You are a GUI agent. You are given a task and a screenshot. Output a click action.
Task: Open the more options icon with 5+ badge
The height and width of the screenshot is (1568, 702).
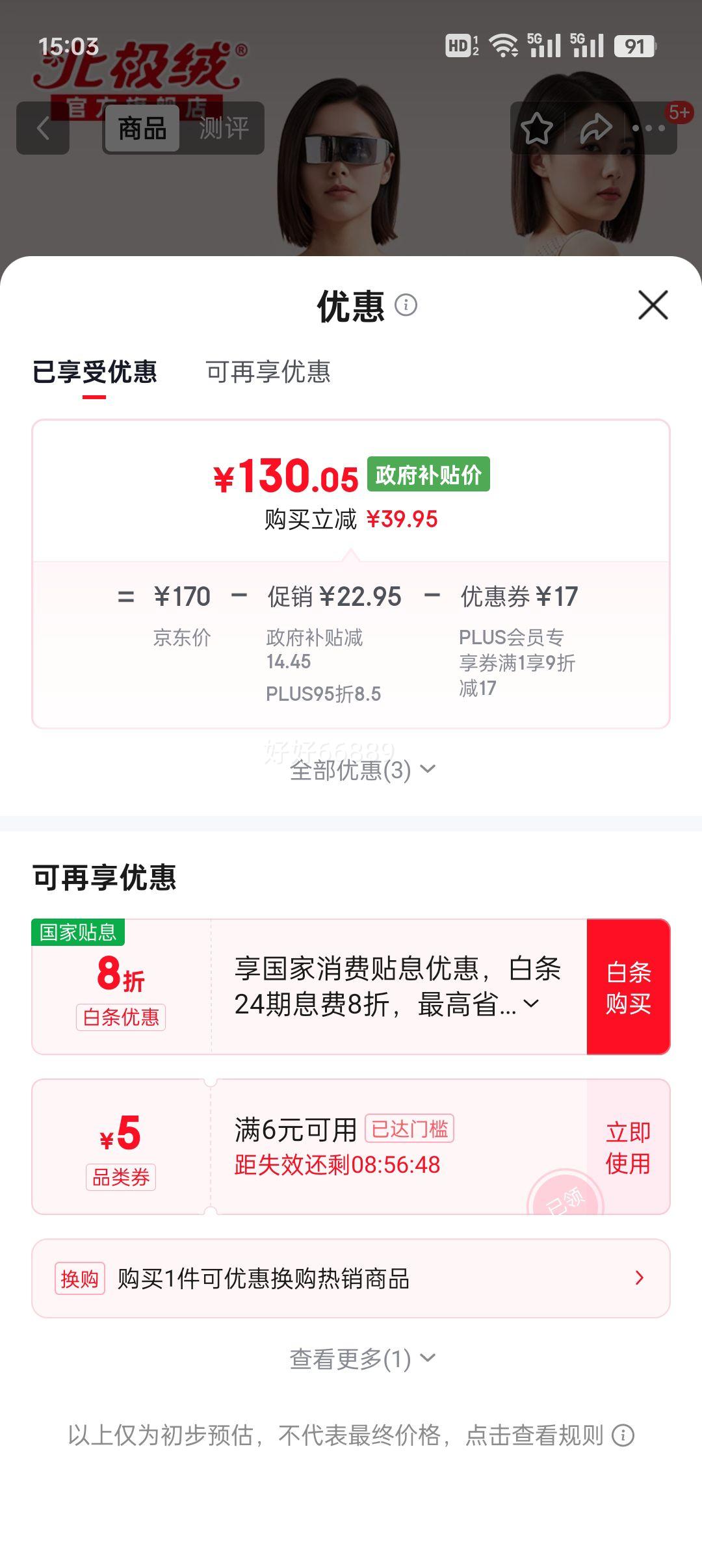[x=649, y=129]
